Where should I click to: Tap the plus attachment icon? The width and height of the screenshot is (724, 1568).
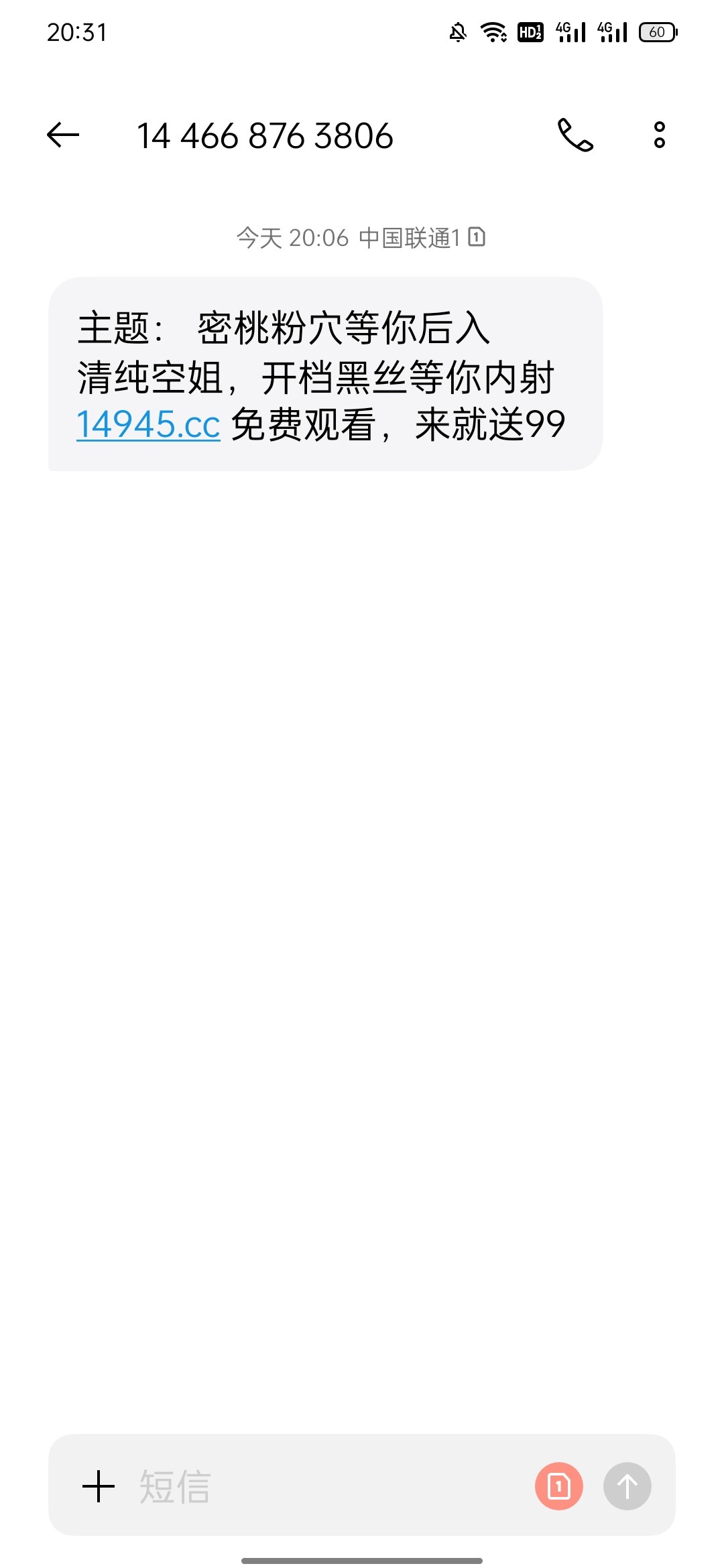tap(99, 1486)
